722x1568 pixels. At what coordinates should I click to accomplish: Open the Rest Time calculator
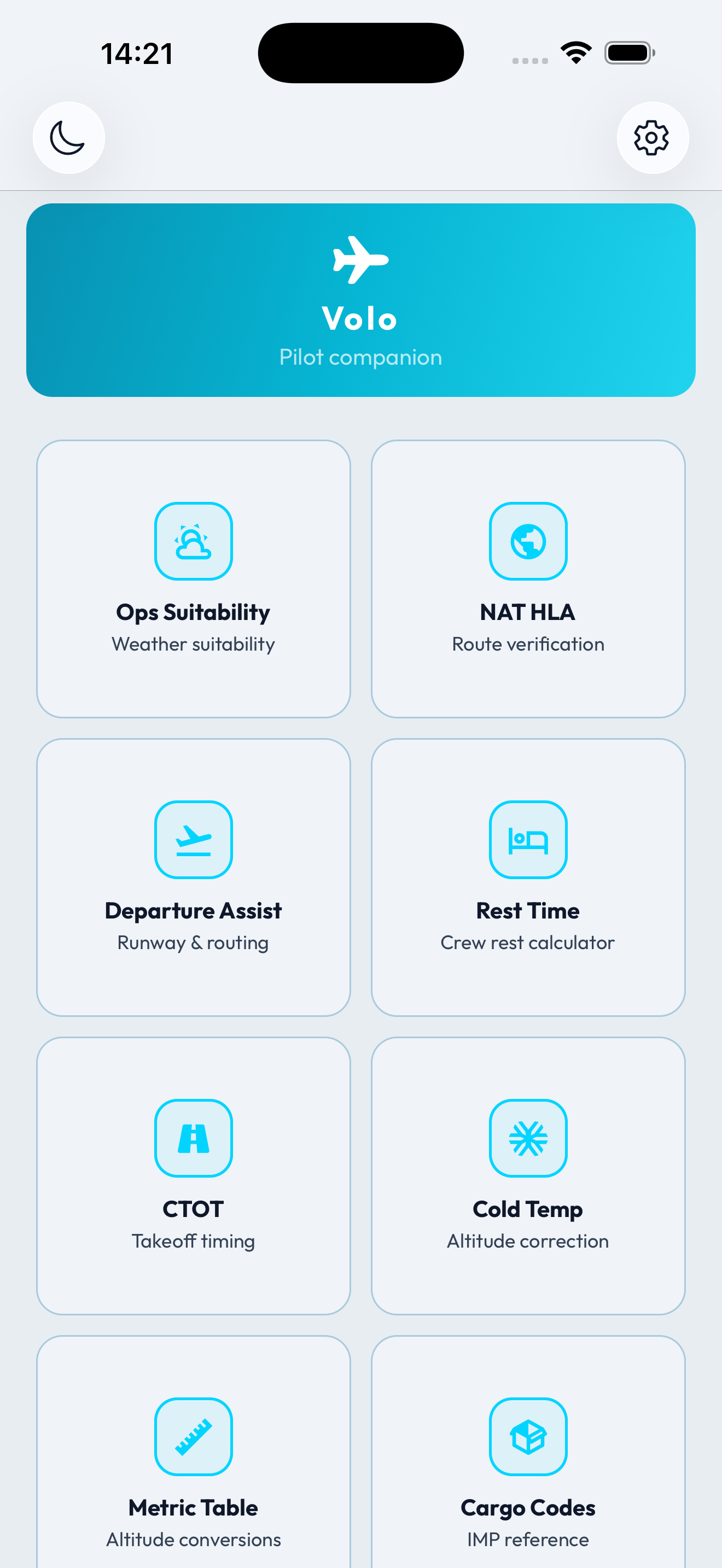point(528,876)
